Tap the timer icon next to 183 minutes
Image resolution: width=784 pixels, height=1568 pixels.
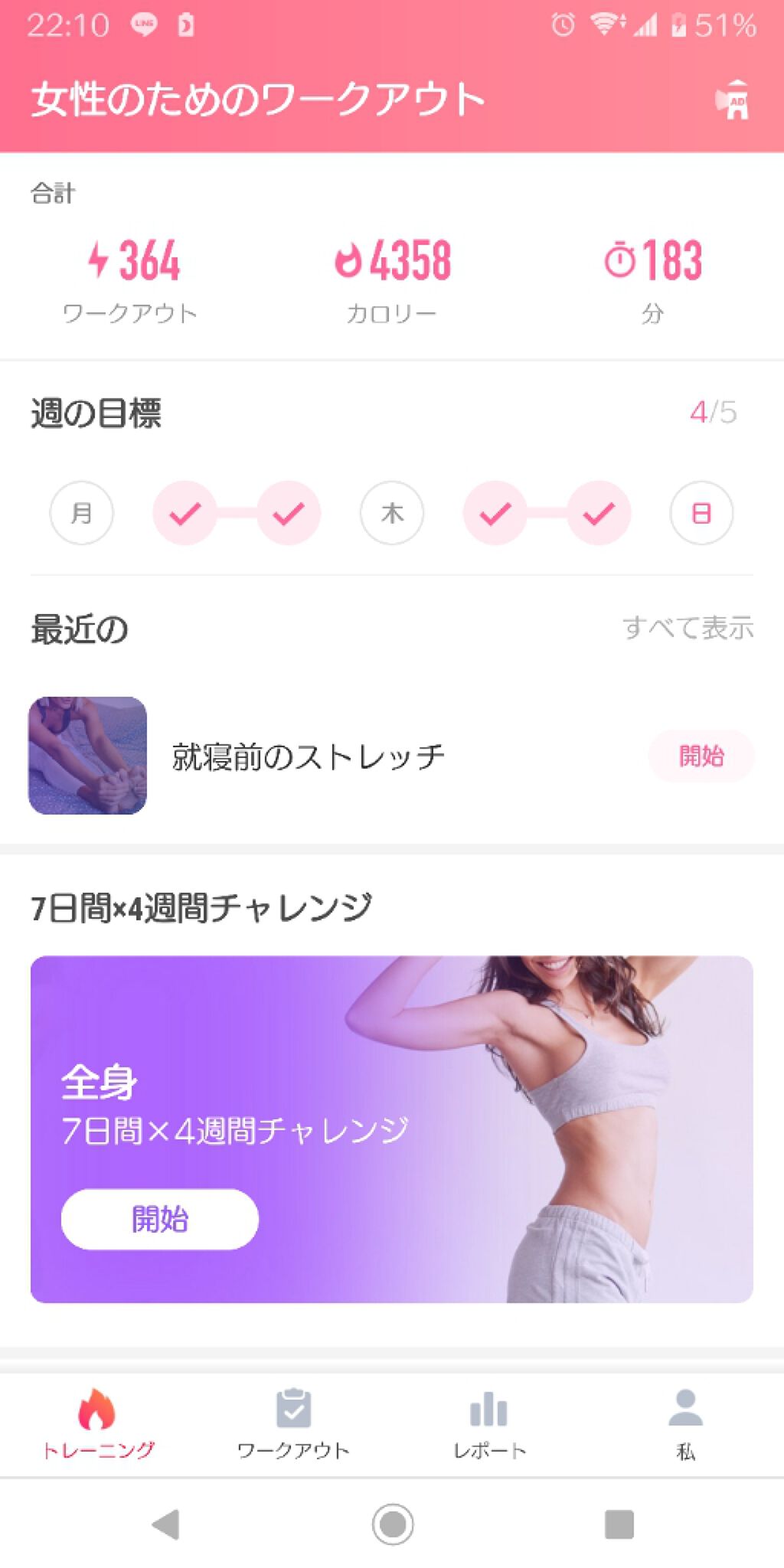622,262
